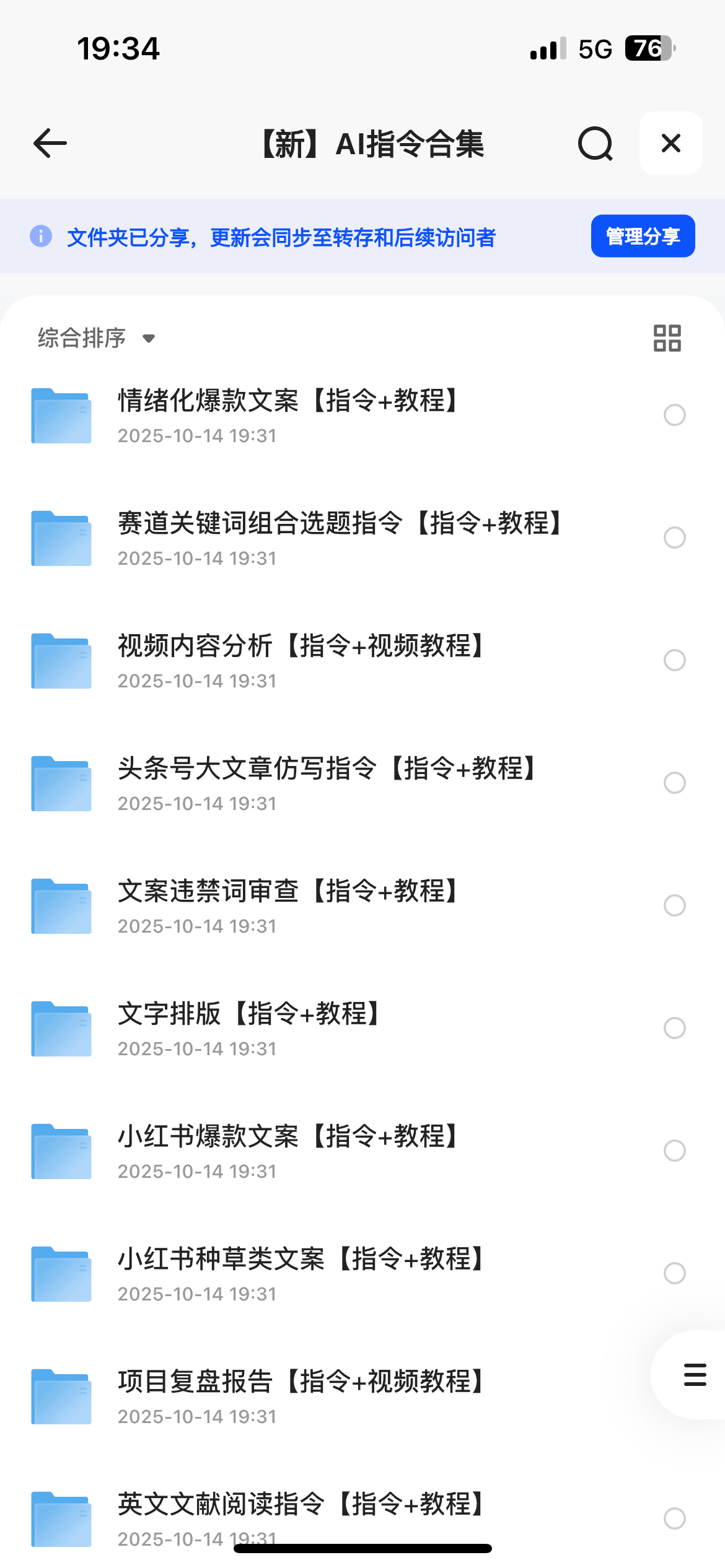Open the 情绪化爆款文案 folder
Screen dimensions: 725x1568
click(x=288, y=415)
